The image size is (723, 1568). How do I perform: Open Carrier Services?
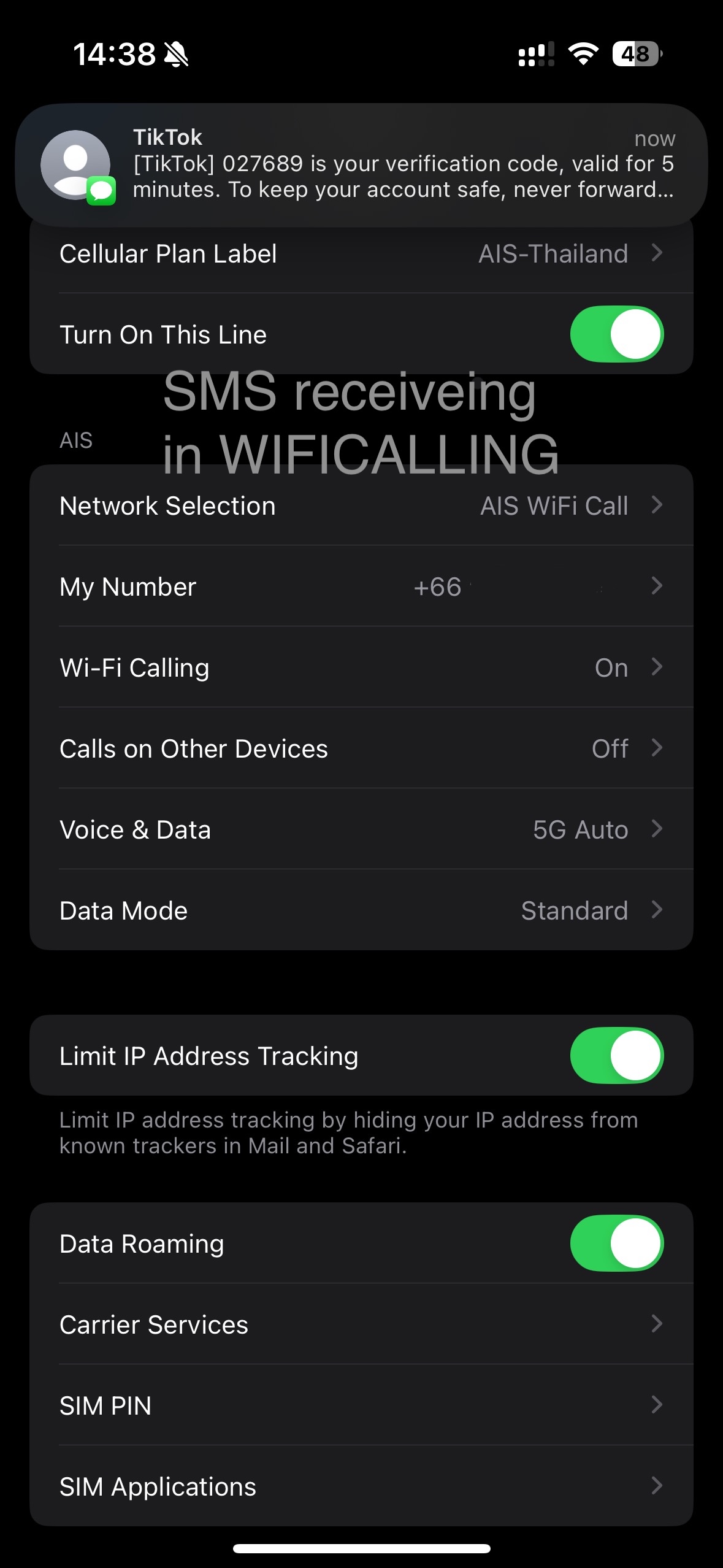(361, 1324)
